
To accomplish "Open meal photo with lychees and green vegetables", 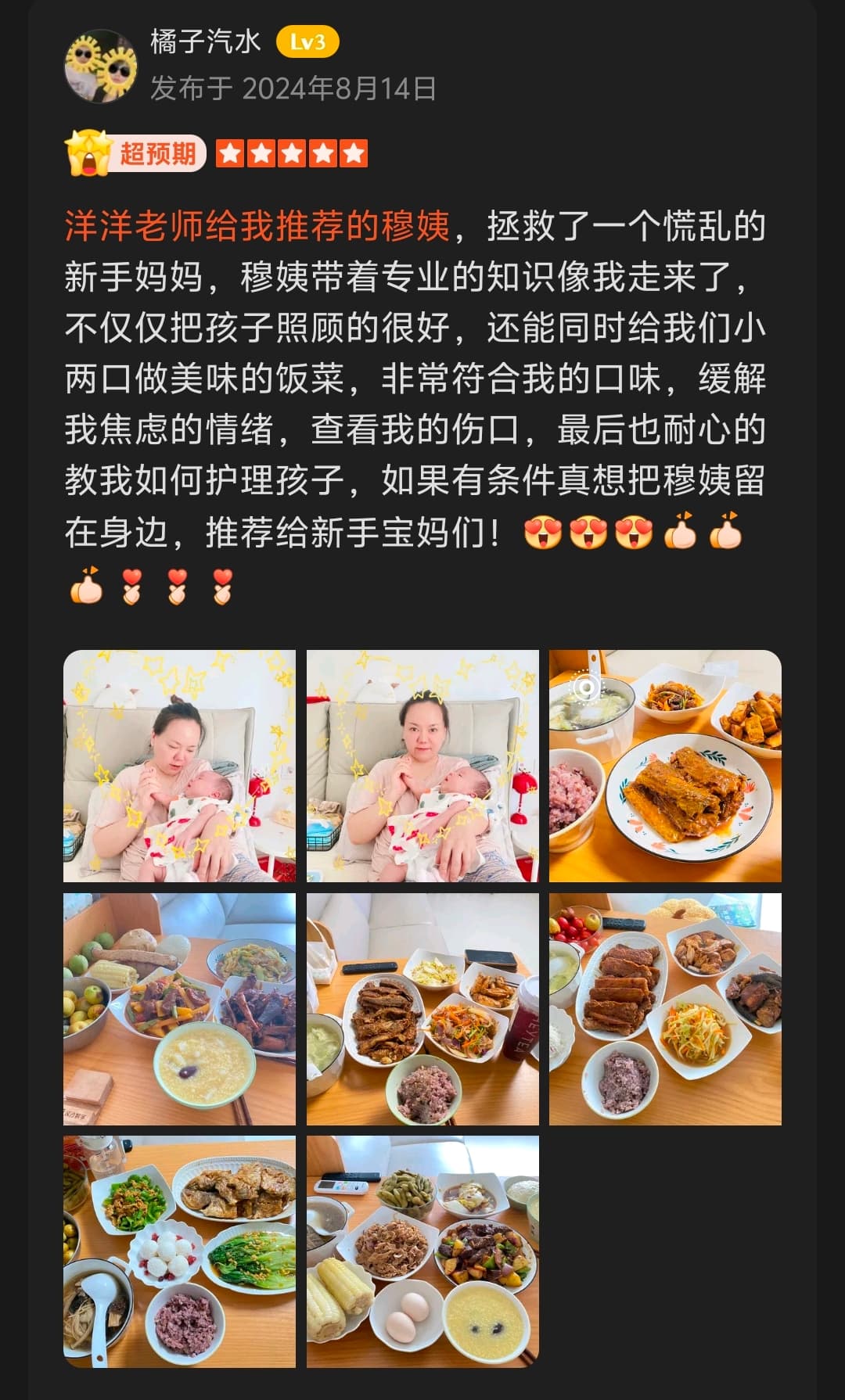I will 179,1251.
